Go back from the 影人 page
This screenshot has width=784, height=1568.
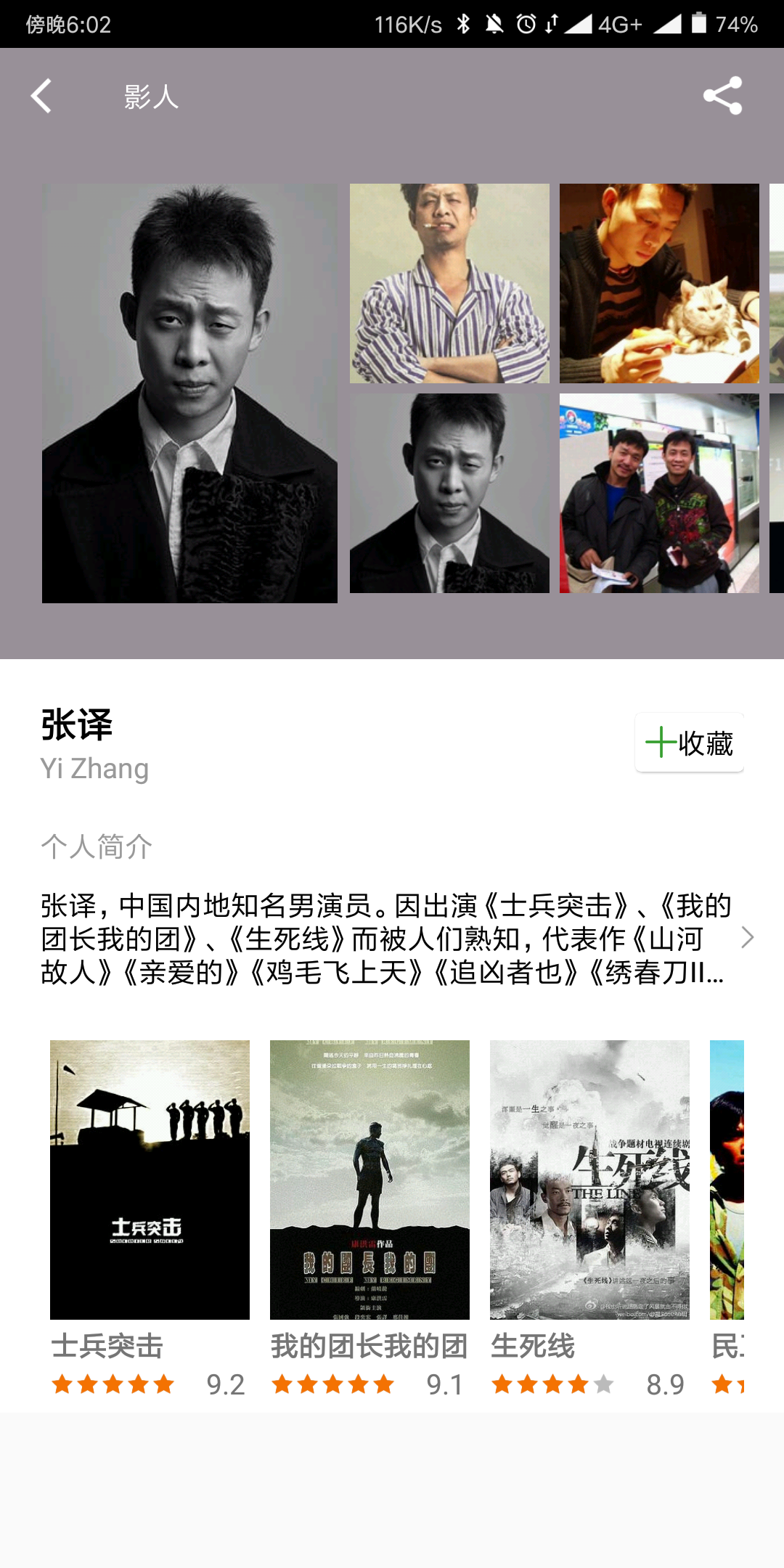41,96
